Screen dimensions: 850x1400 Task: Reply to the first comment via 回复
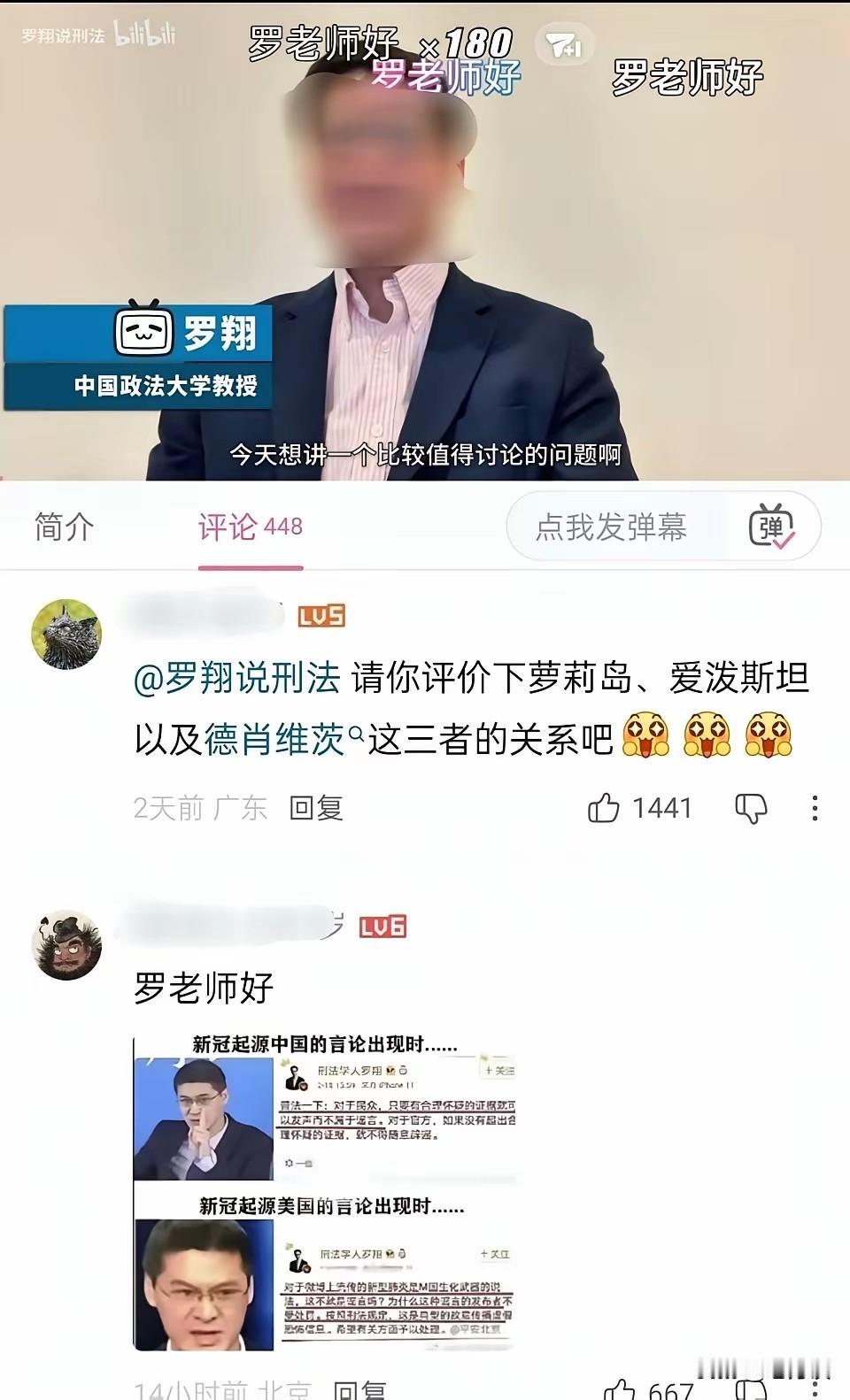pos(315,806)
